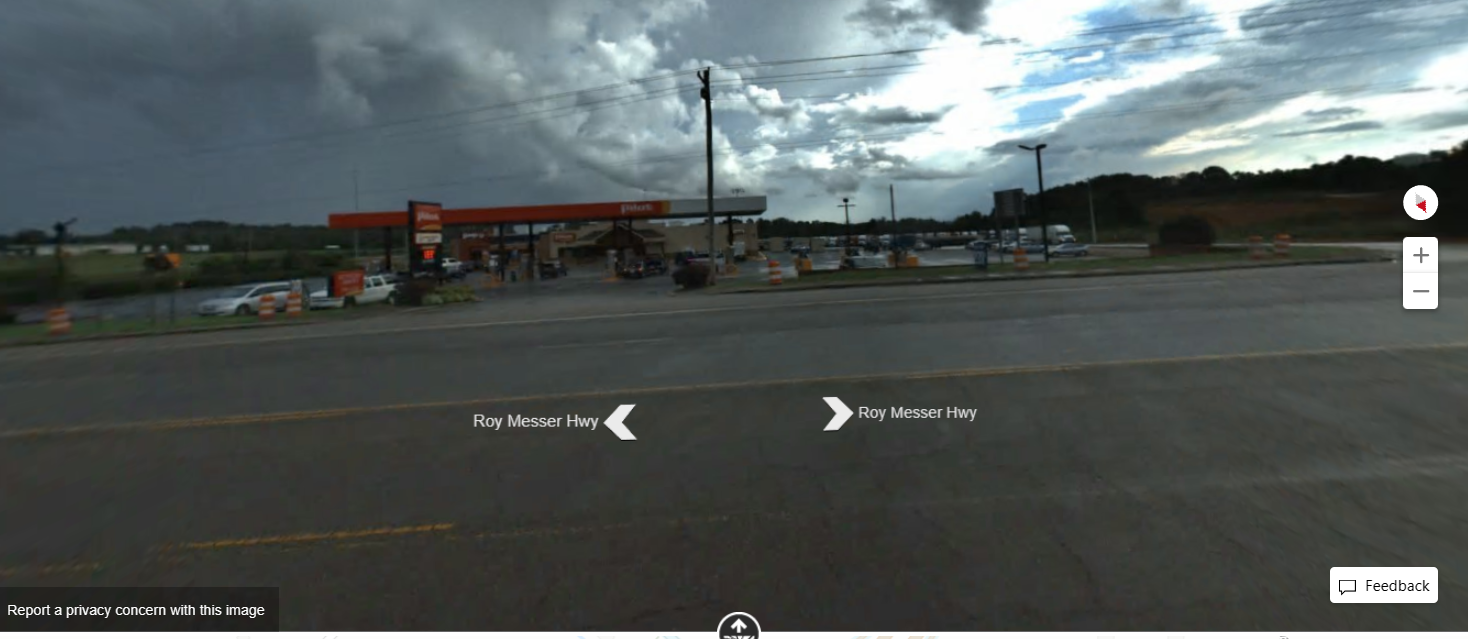Zoom out of the street view
The width and height of the screenshot is (1468, 639).
(x=1420, y=292)
